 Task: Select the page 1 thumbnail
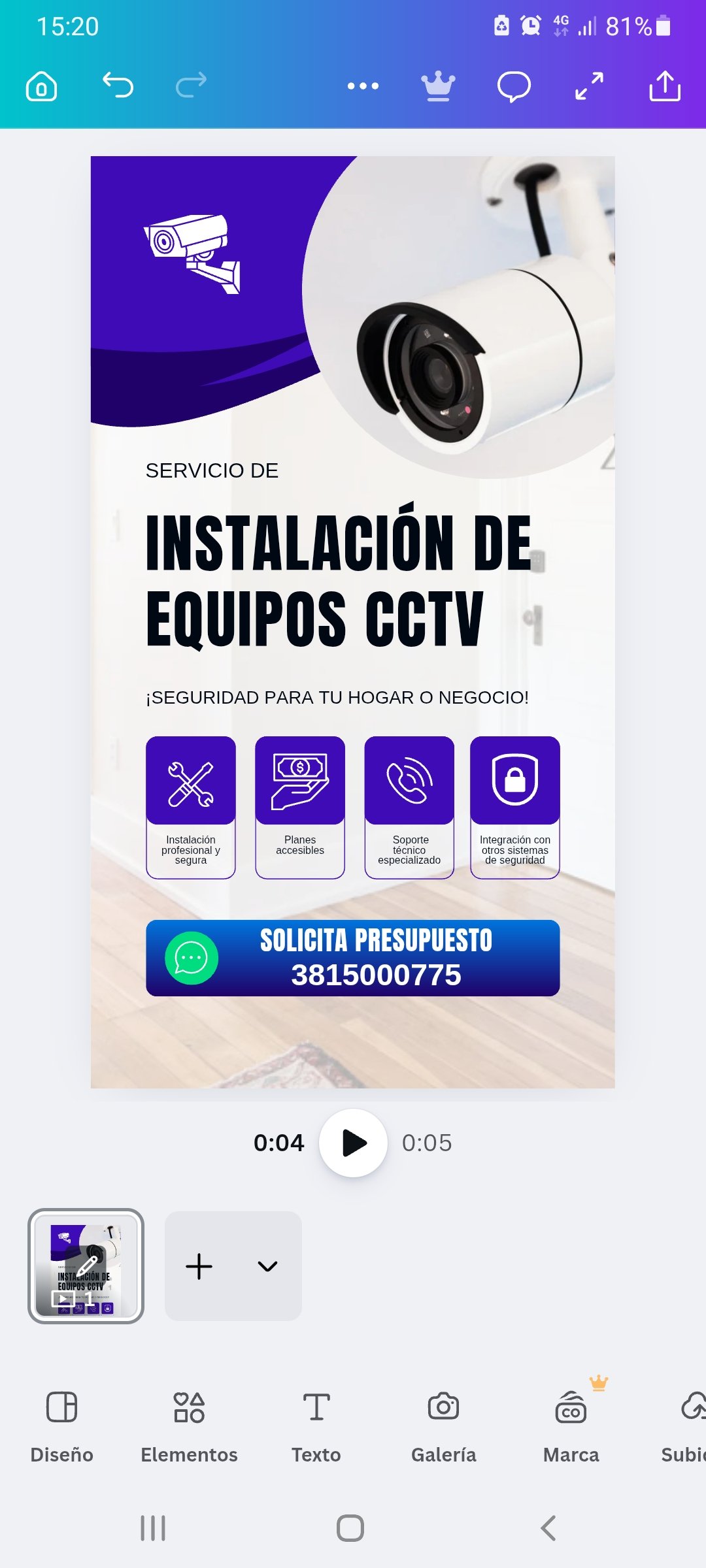point(86,1266)
